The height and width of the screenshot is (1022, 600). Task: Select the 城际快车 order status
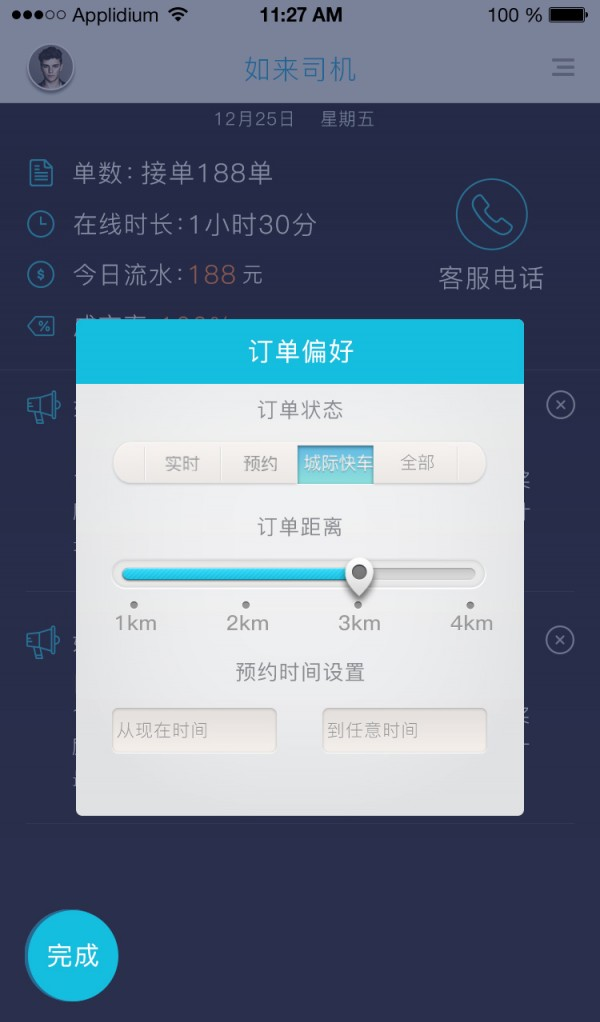pyautogui.click(x=337, y=464)
